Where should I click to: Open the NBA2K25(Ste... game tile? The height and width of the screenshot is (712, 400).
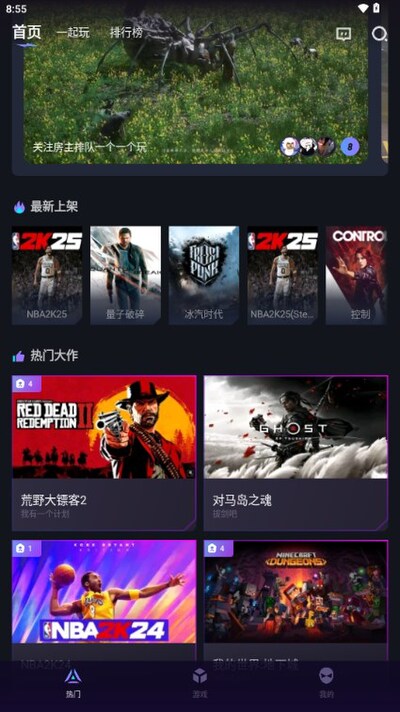coord(282,275)
